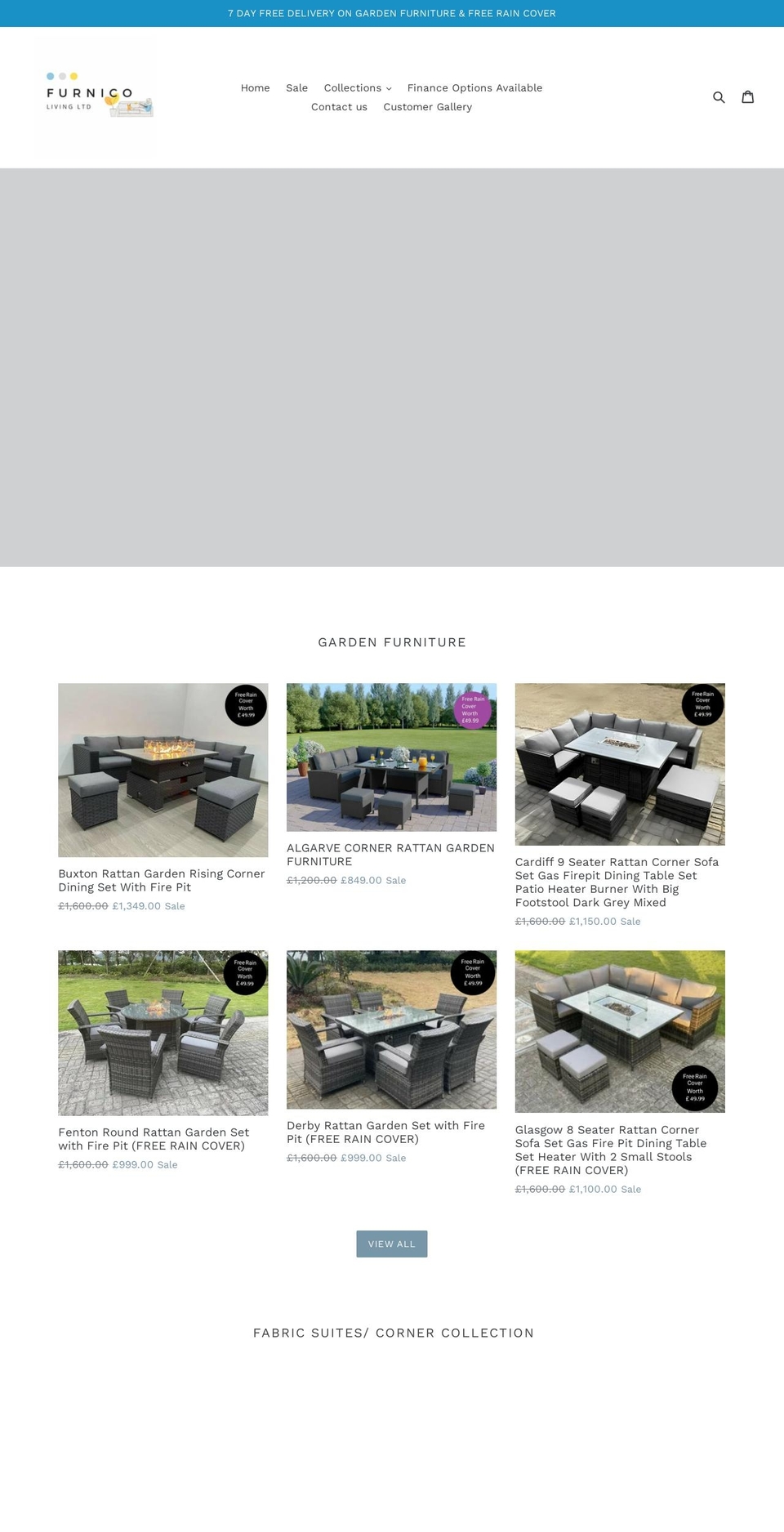Click the VIEW ALL button
The width and height of the screenshot is (784, 1532).
tap(391, 1244)
